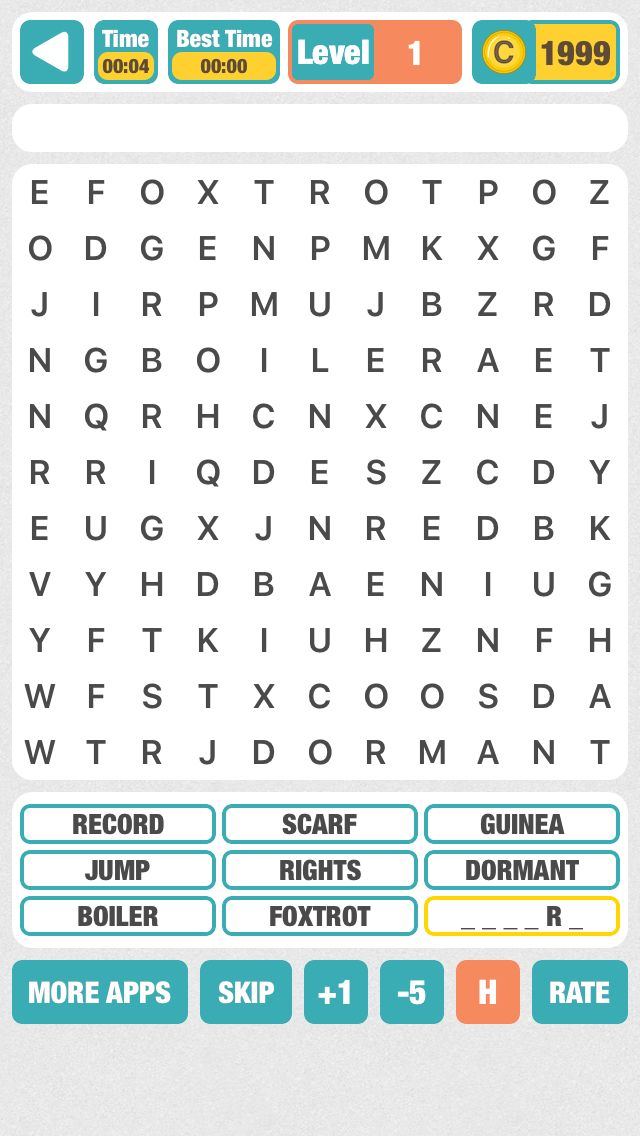Screen dimensions: 640x1136
Task: Select the FOXTROT word chip
Action: coord(320,916)
